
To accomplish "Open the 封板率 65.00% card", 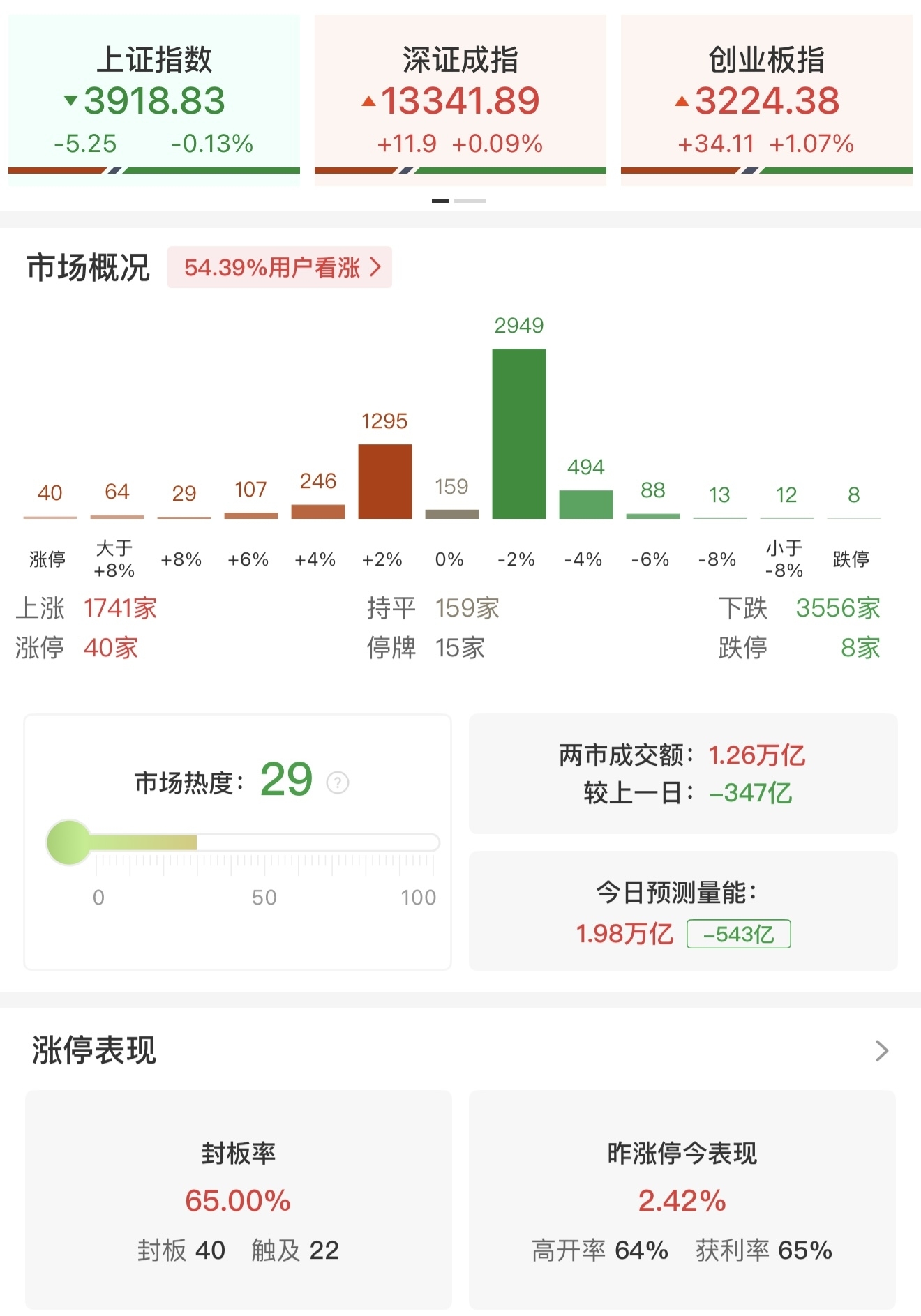I will (x=238, y=1199).
